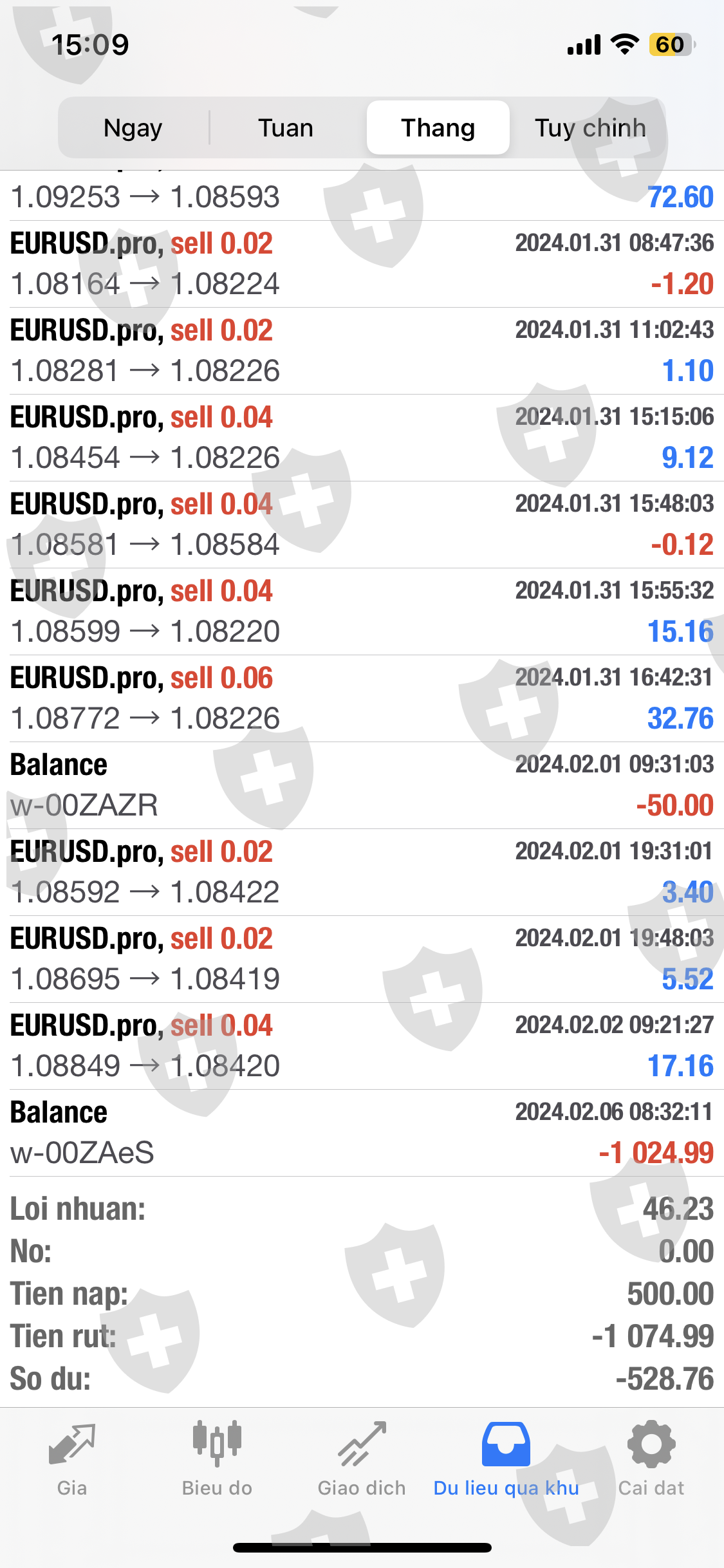The height and width of the screenshot is (1568, 724).
Task: View the Balance withdrawal w-00ZAeS
Action: coord(362,1133)
